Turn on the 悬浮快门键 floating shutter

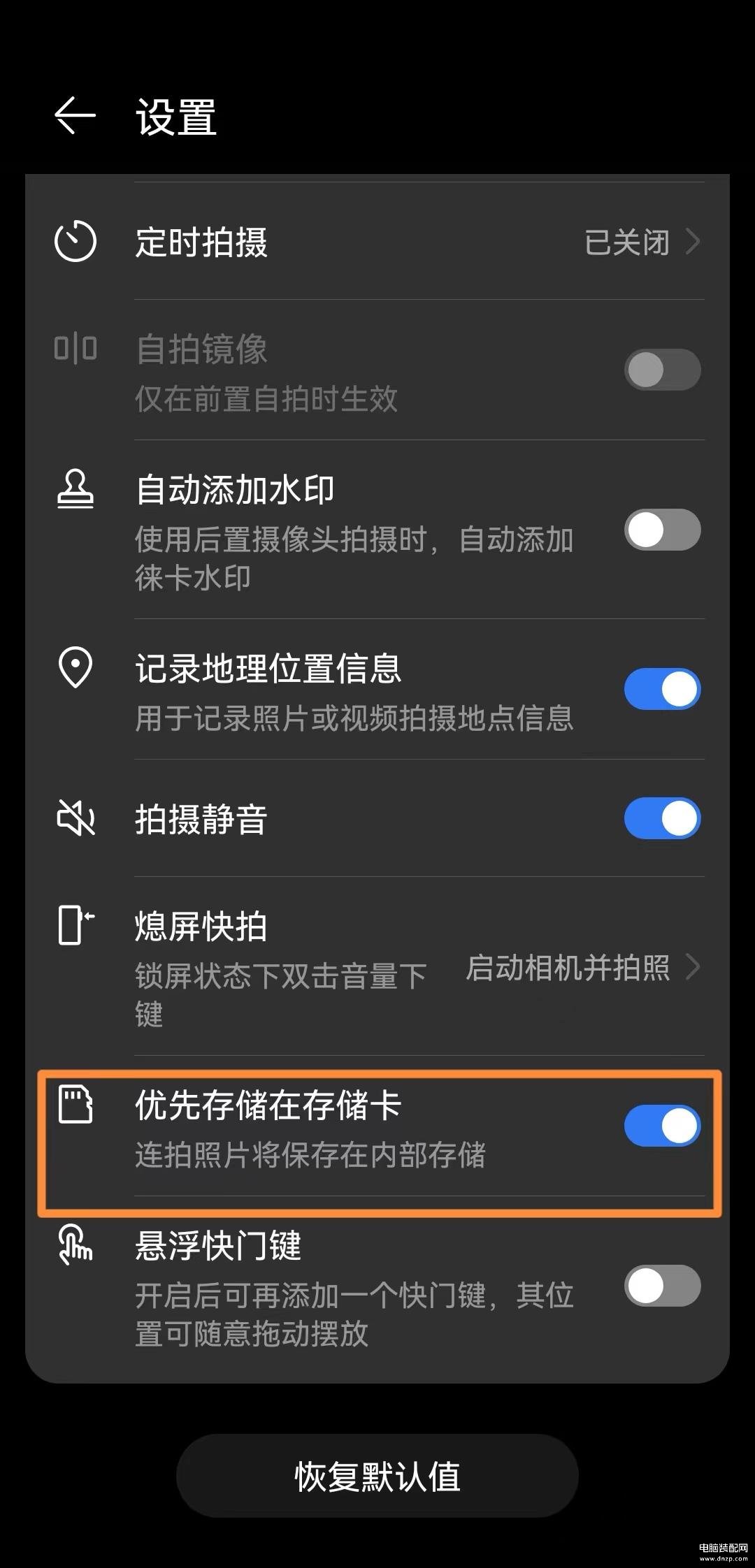662,1286
